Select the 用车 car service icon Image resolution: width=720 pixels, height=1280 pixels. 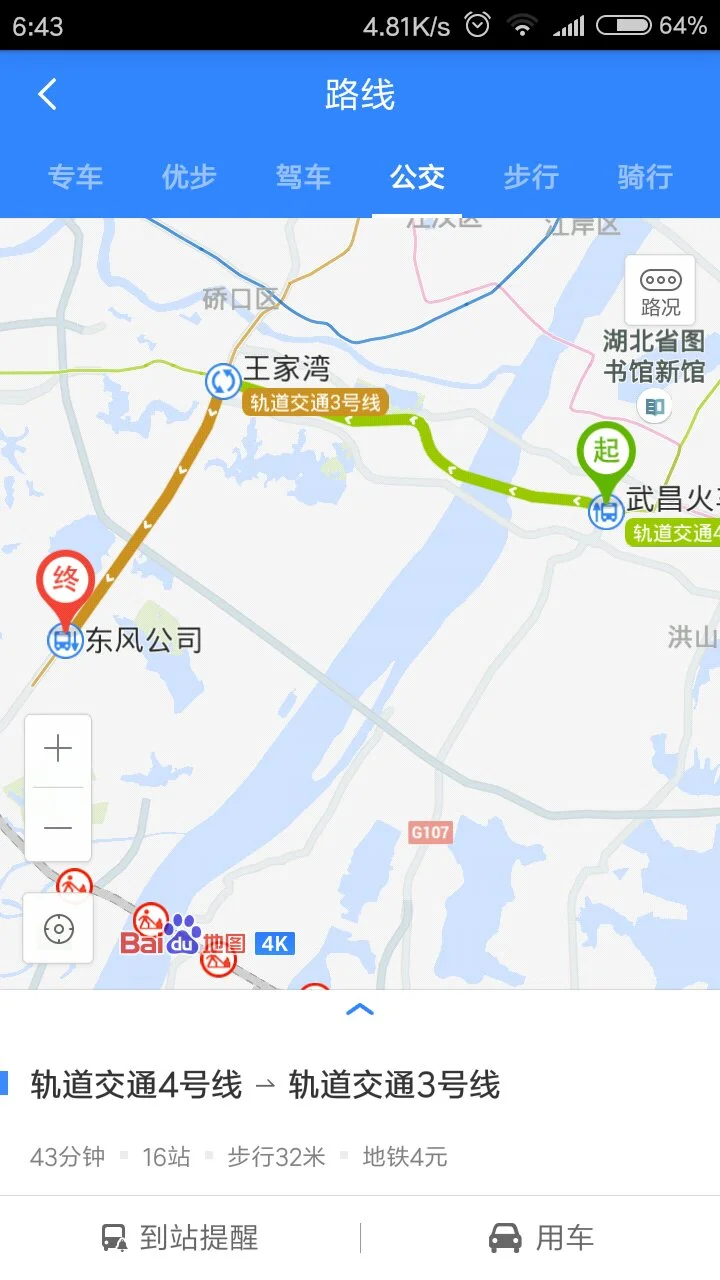506,1237
